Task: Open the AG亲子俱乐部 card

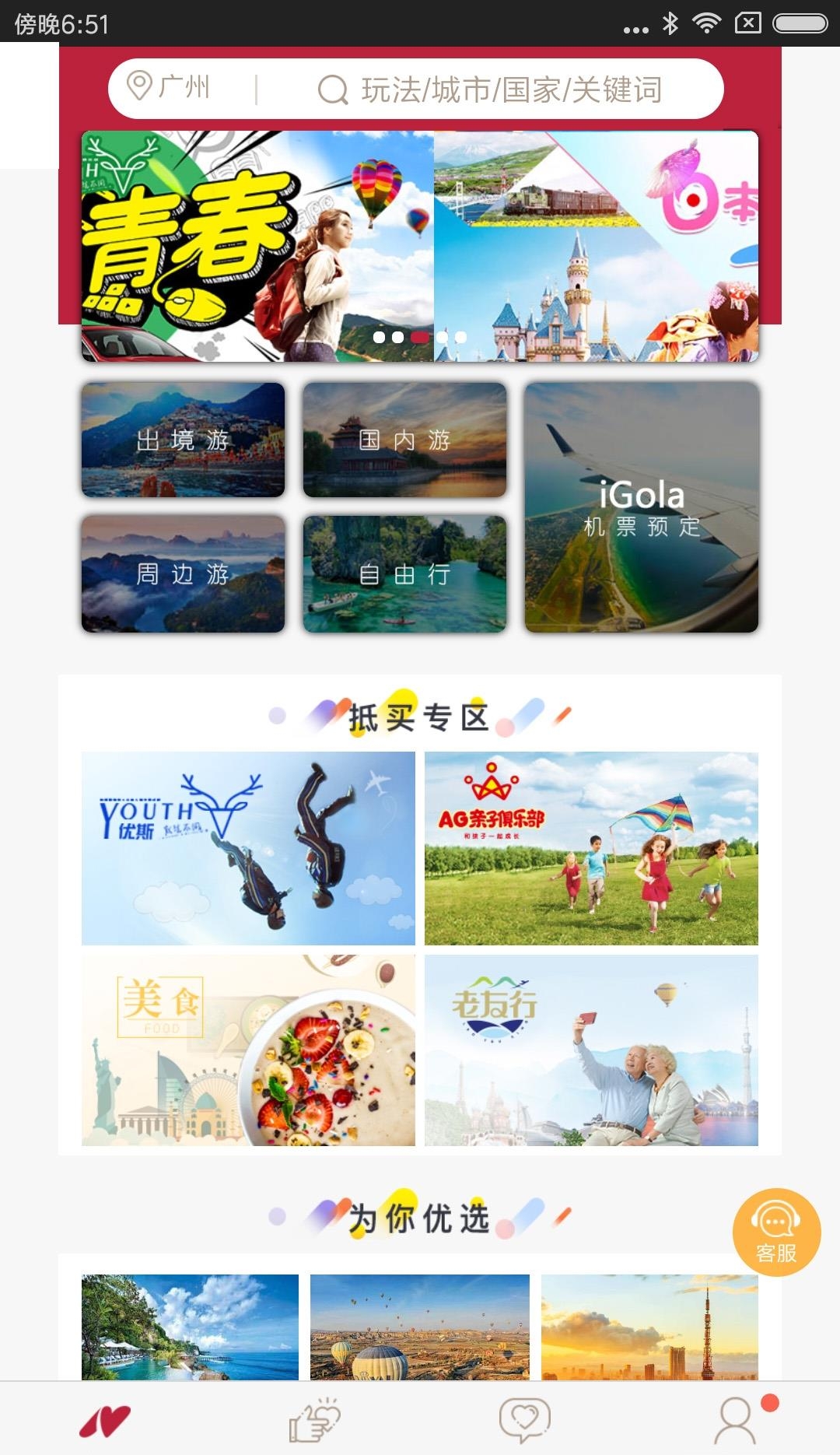Action: 591,848
